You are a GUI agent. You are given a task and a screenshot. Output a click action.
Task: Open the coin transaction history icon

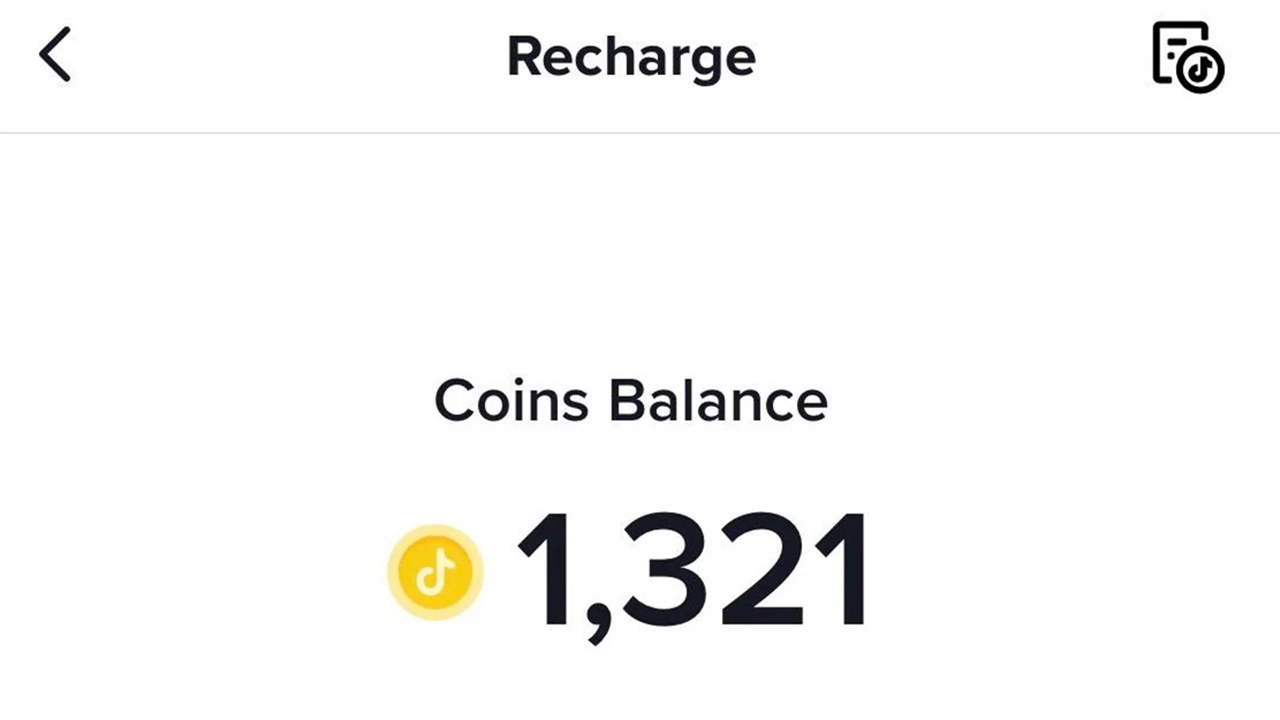tap(1187, 57)
